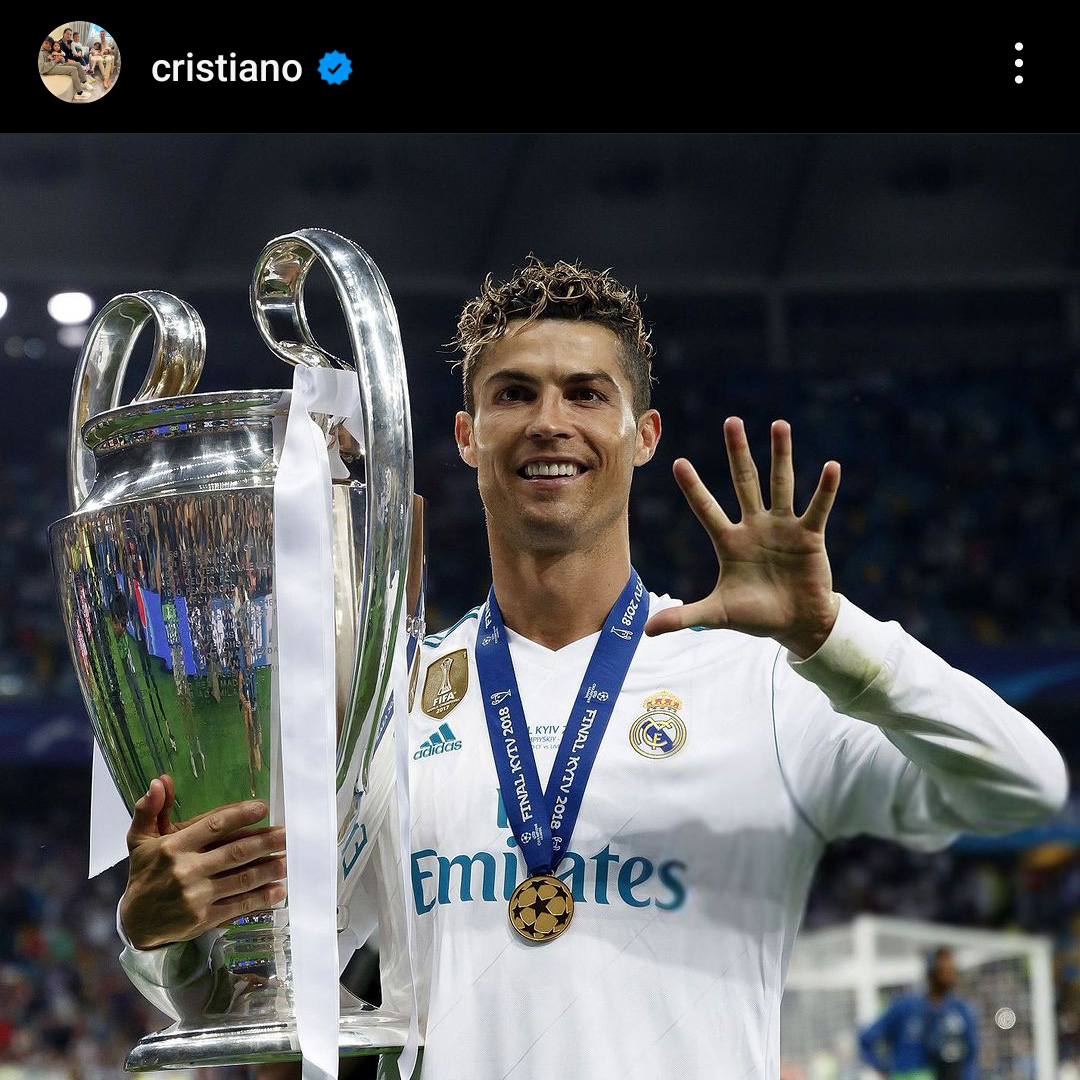
Task: Open the post's three-dot overflow menu
Action: coord(1018,63)
